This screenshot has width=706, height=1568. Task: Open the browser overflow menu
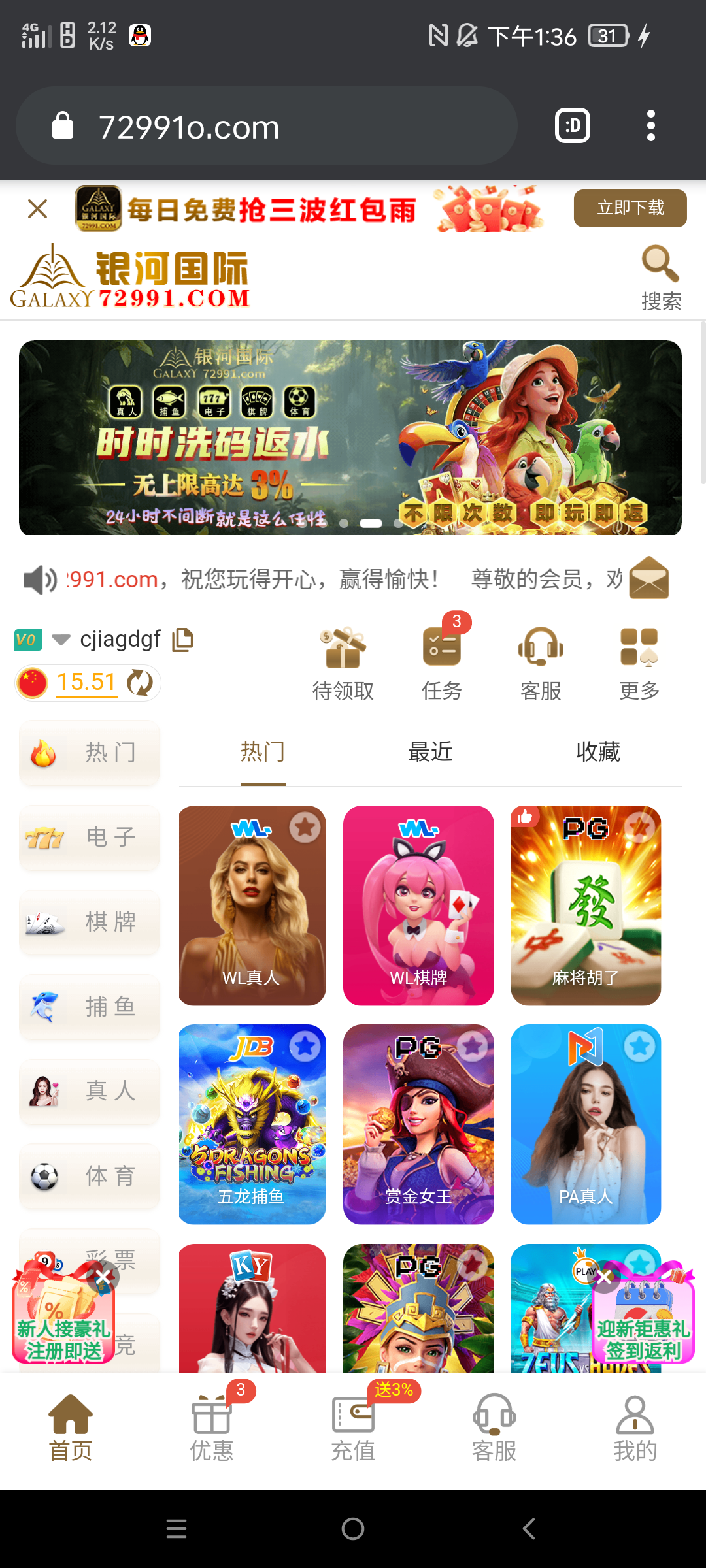651,125
